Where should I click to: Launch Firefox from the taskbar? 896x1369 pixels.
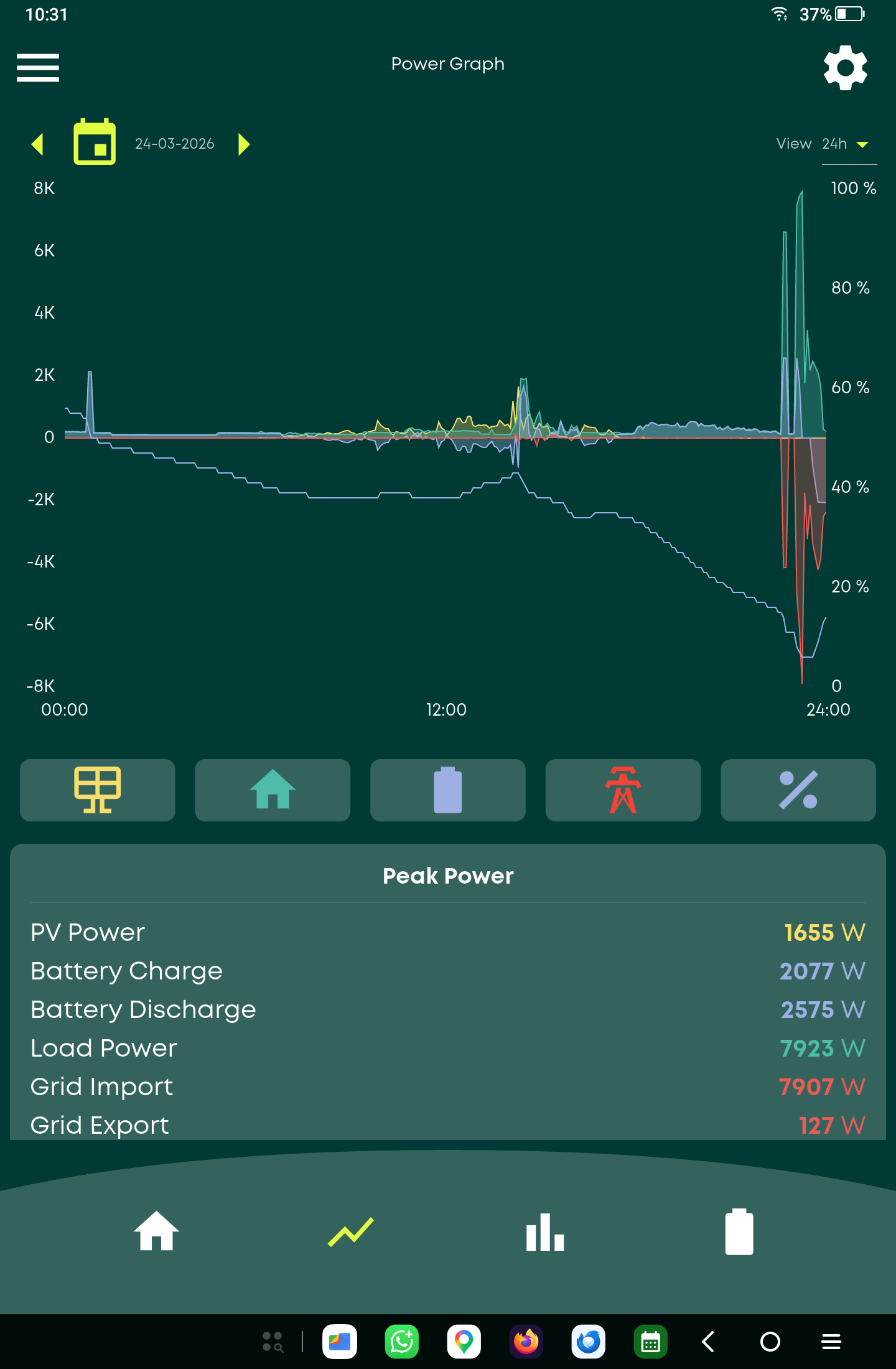coord(526,1342)
